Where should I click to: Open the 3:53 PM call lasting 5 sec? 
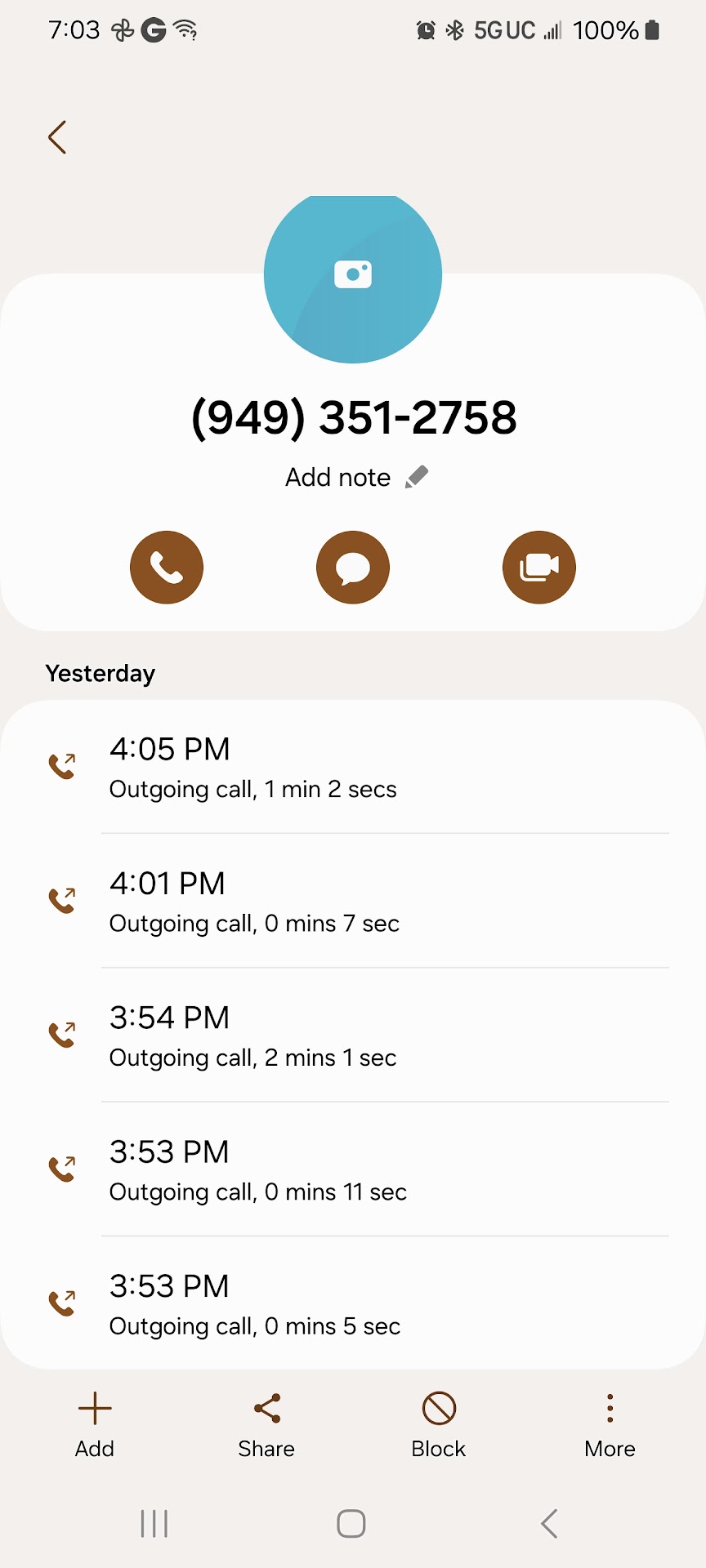(353, 1304)
